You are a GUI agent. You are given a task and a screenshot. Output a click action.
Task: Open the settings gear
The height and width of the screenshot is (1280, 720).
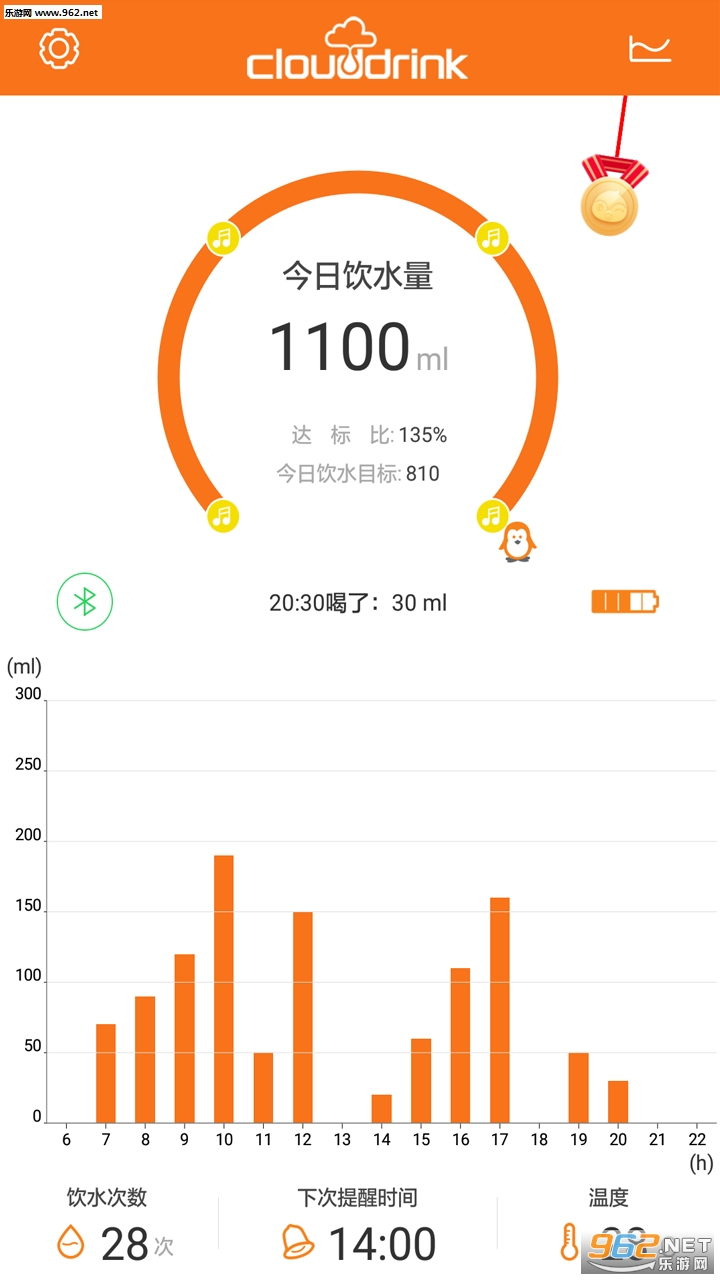click(x=59, y=48)
